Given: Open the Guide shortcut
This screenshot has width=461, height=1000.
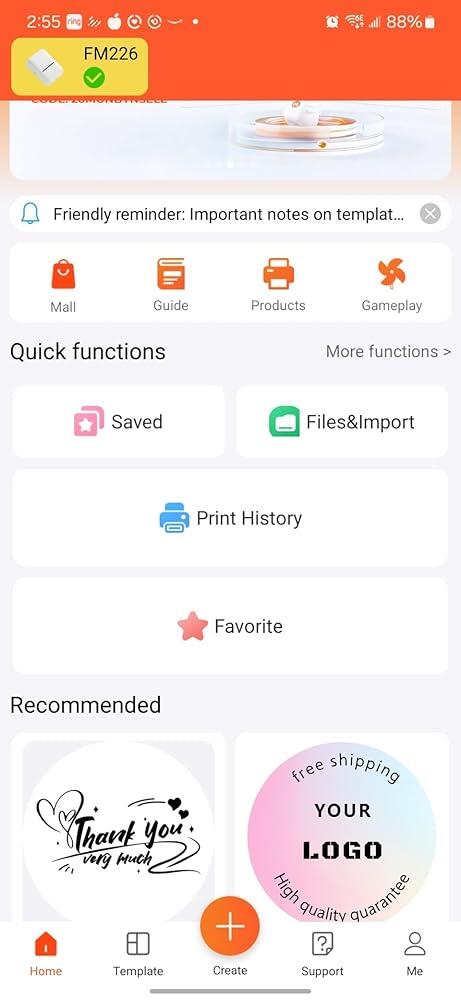Looking at the screenshot, I should point(171,286).
